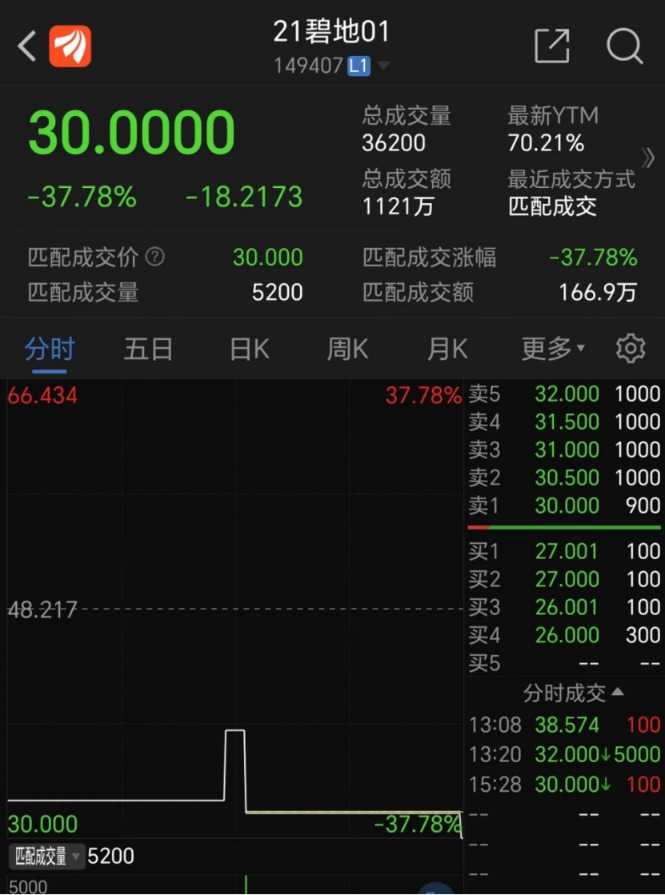Screen dimensions: 665x895
Task: Select the 买1 bid price 27.001 row
Action: pyautogui.click(x=565, y=551)
